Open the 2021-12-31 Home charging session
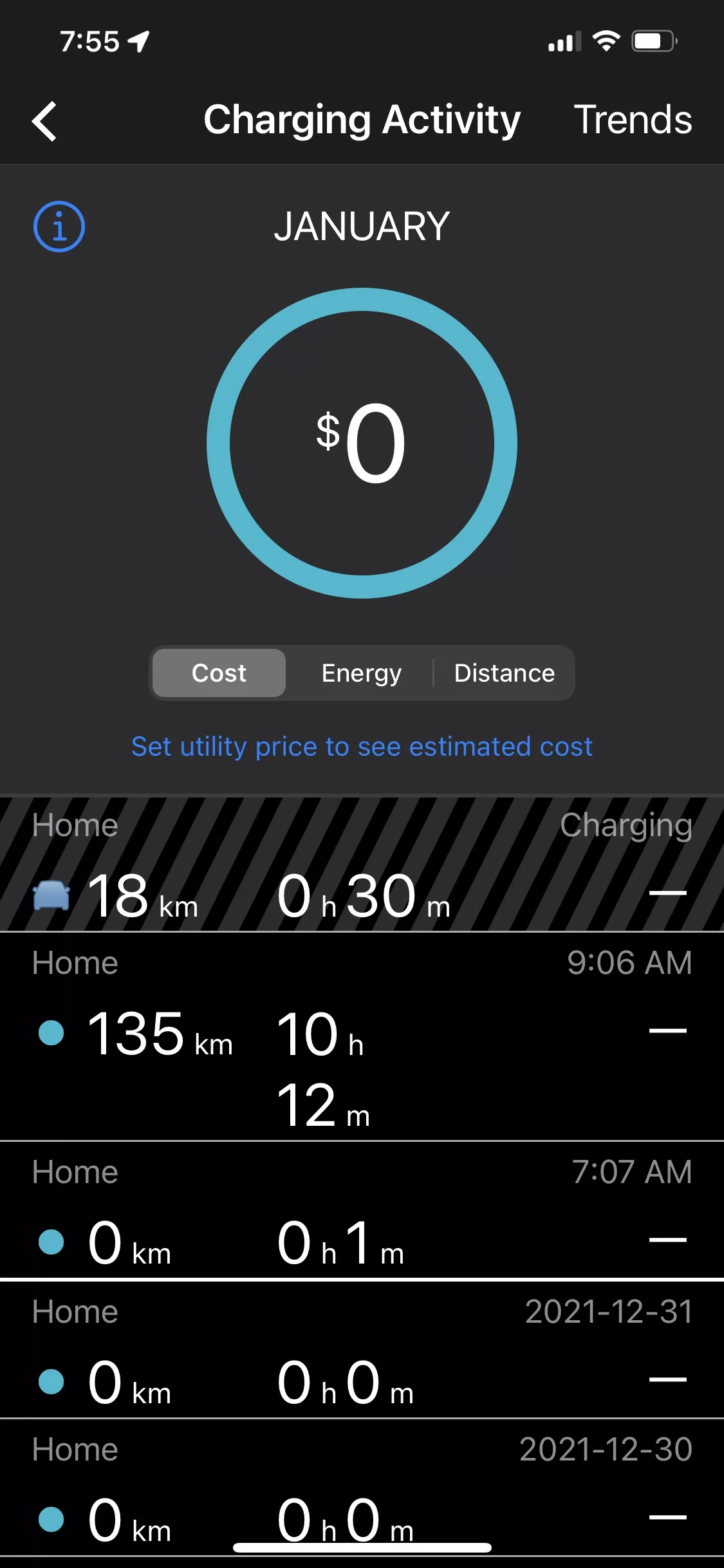This screenshot has width=724, height=1568. tap(362, 1349)
